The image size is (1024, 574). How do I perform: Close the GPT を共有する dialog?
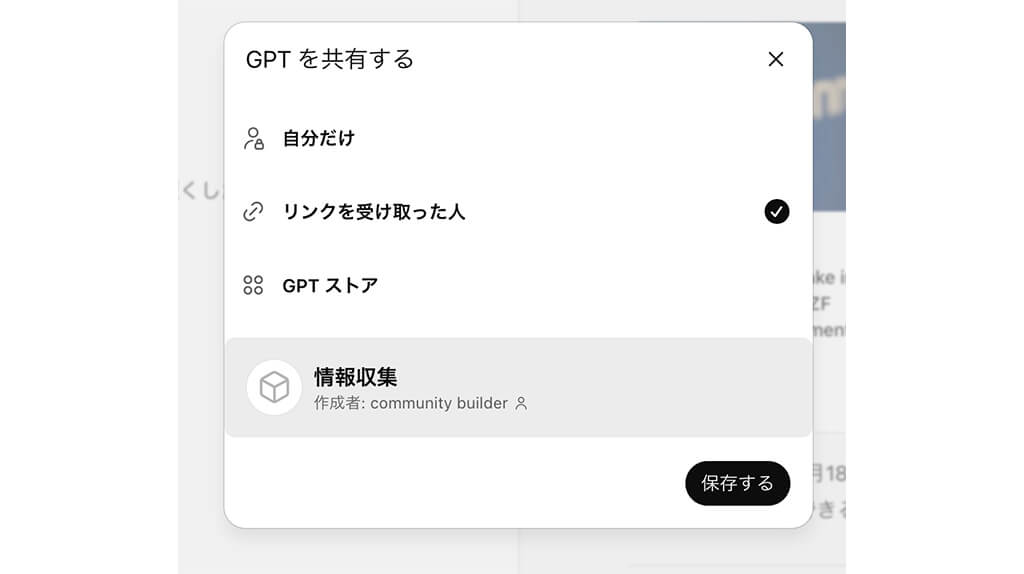(775, 60)
